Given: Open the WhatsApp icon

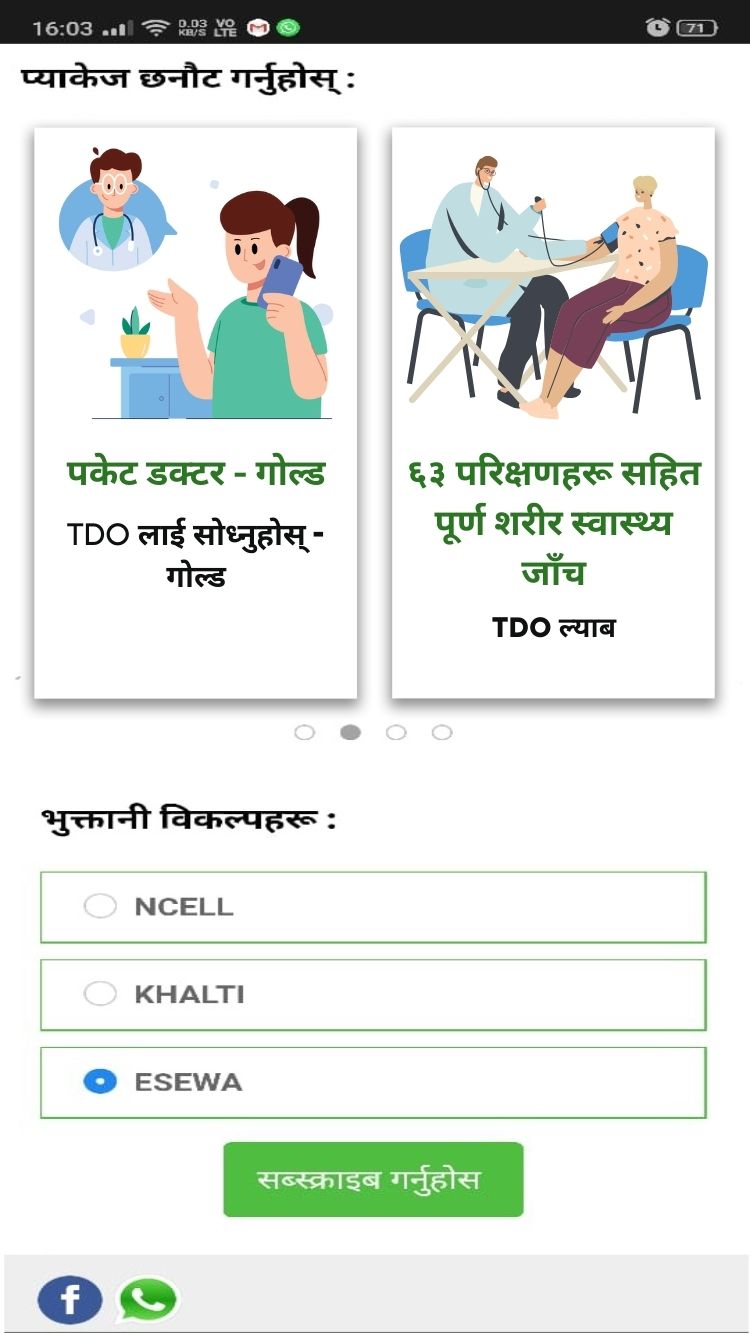Looking at the screenshot, I should pyautogui.click(x=148, y=1300).
